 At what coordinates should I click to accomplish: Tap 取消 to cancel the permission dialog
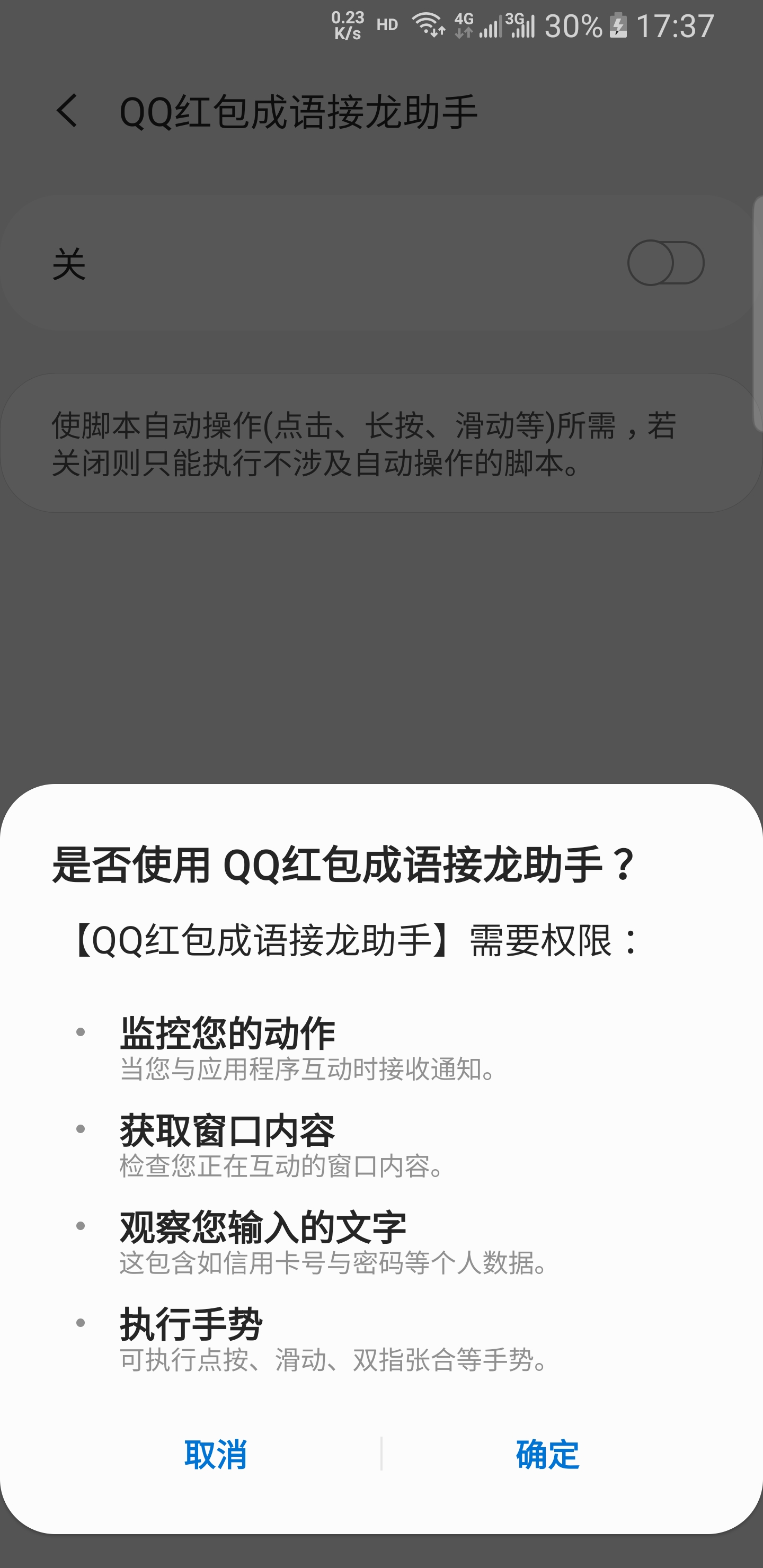tap(216, 1455)
